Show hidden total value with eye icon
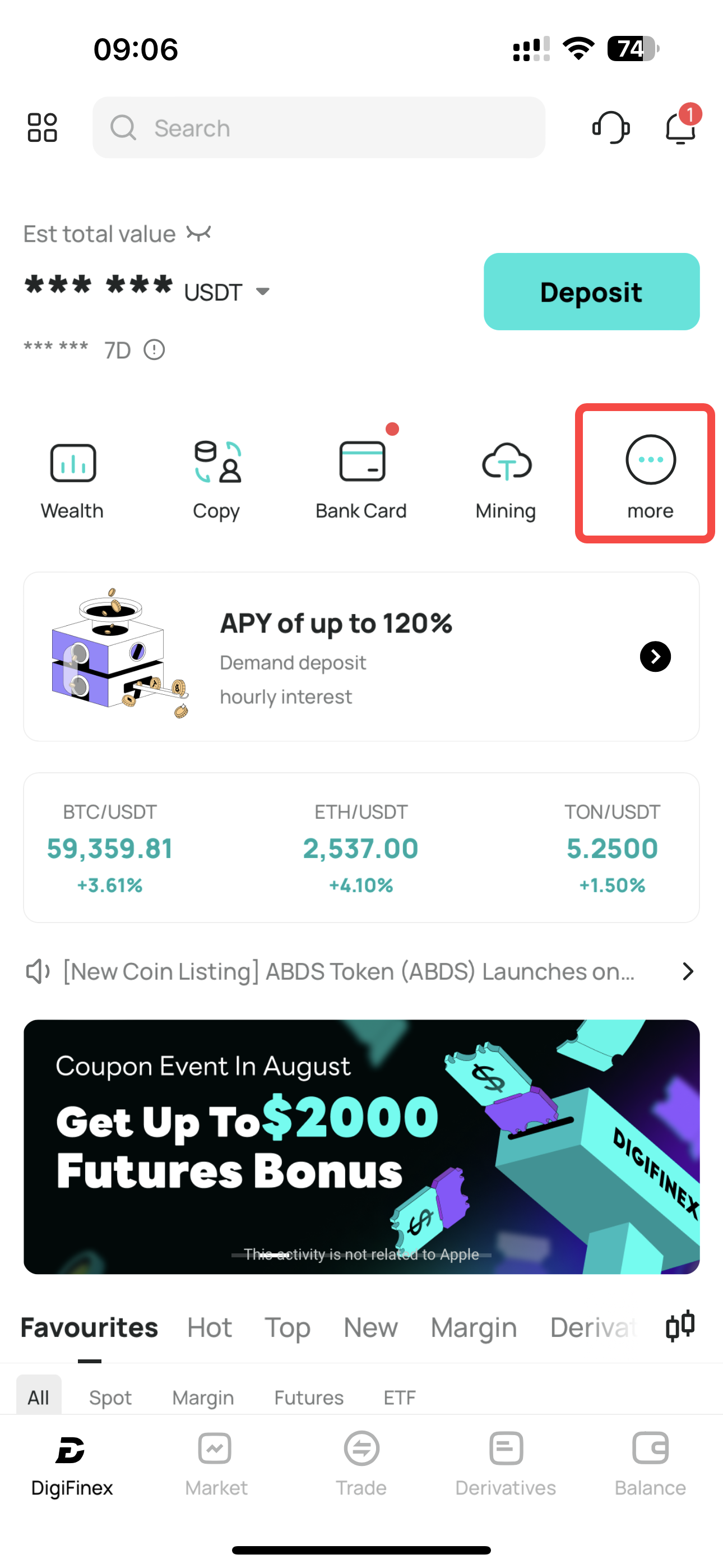Screen dimensions: 723x1568 click(198, 233)
